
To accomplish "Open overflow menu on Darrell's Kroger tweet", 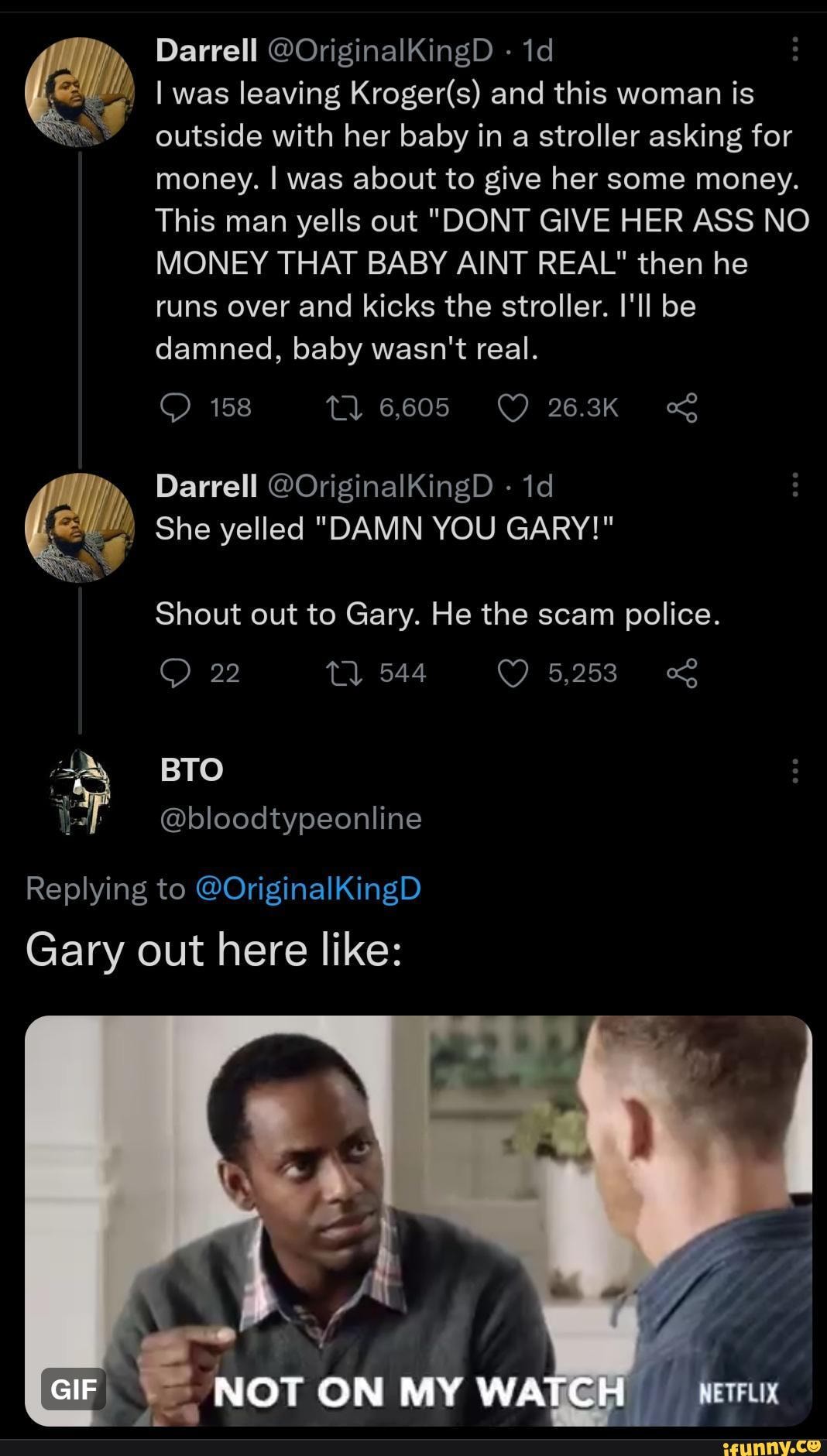I will pos(794,51).
